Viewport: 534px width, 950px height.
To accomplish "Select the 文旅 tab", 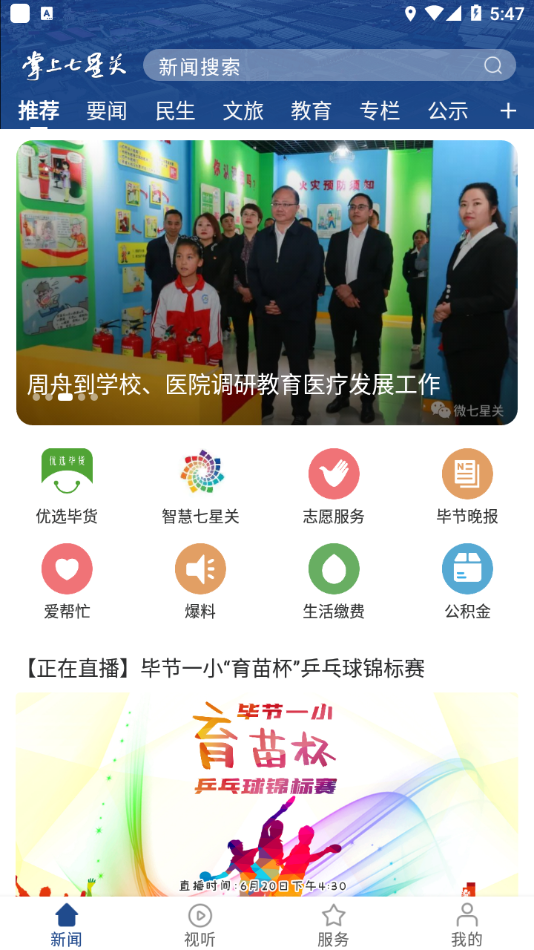I will pos(243,111).
